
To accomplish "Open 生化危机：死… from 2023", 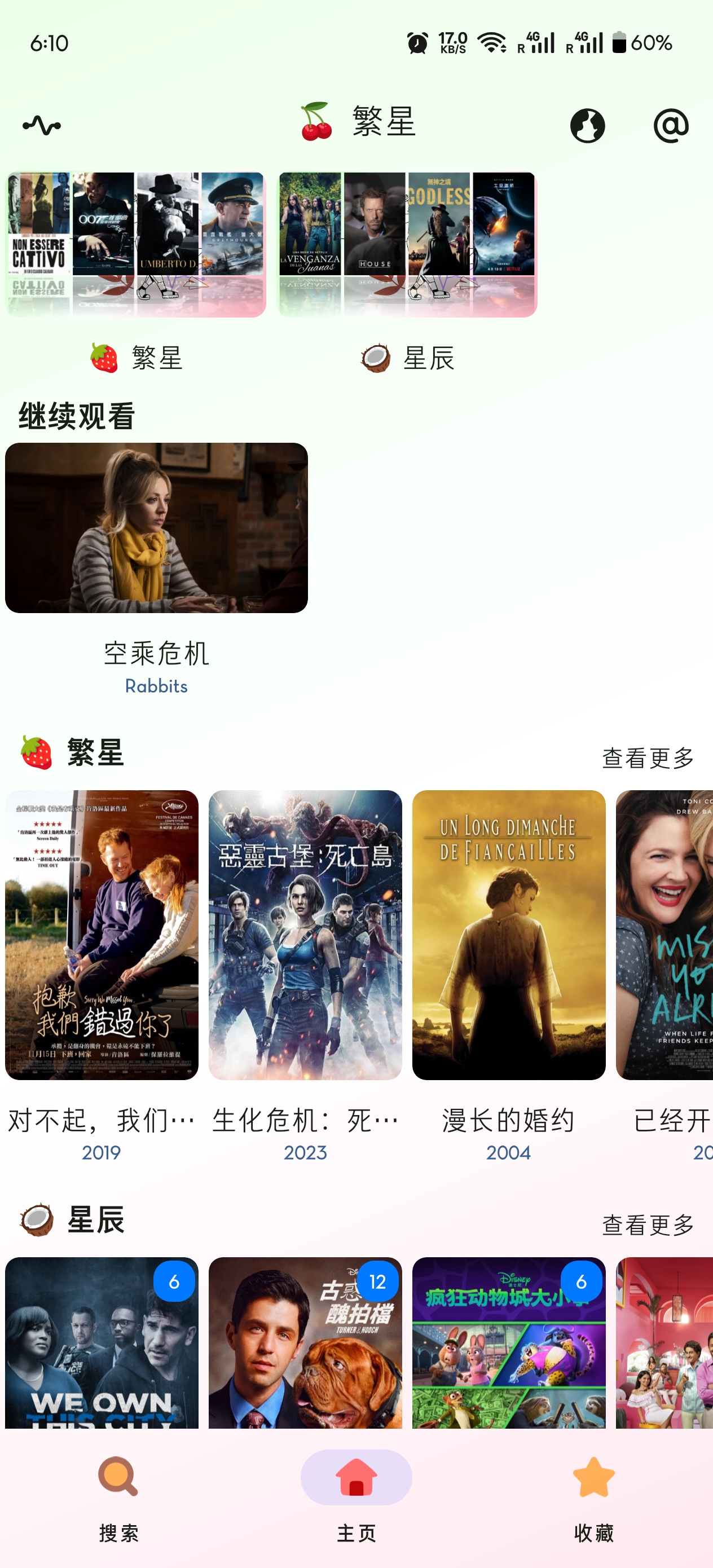I will [x=305, y=935].
